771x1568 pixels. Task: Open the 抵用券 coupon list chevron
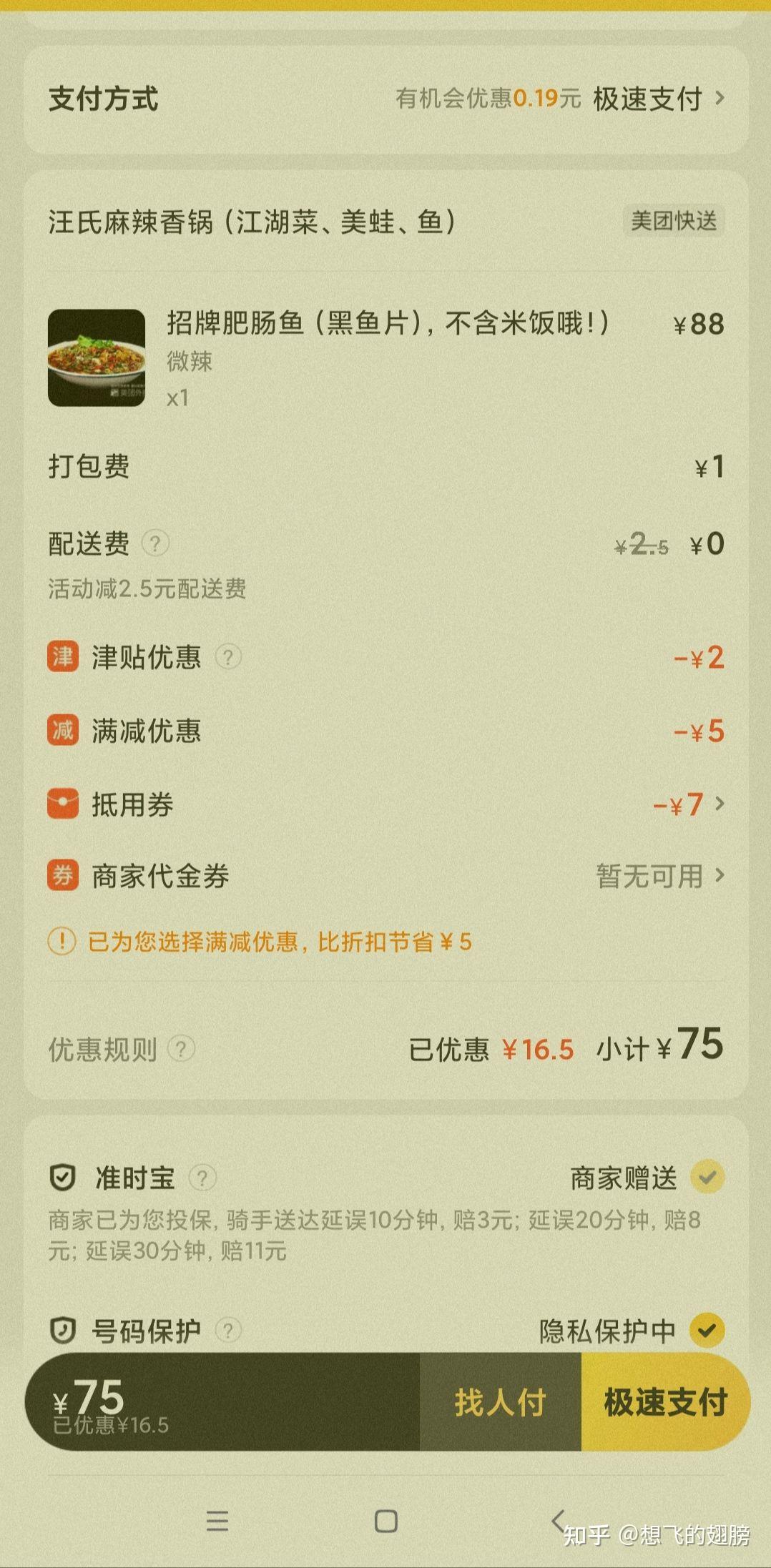[720, 803]
